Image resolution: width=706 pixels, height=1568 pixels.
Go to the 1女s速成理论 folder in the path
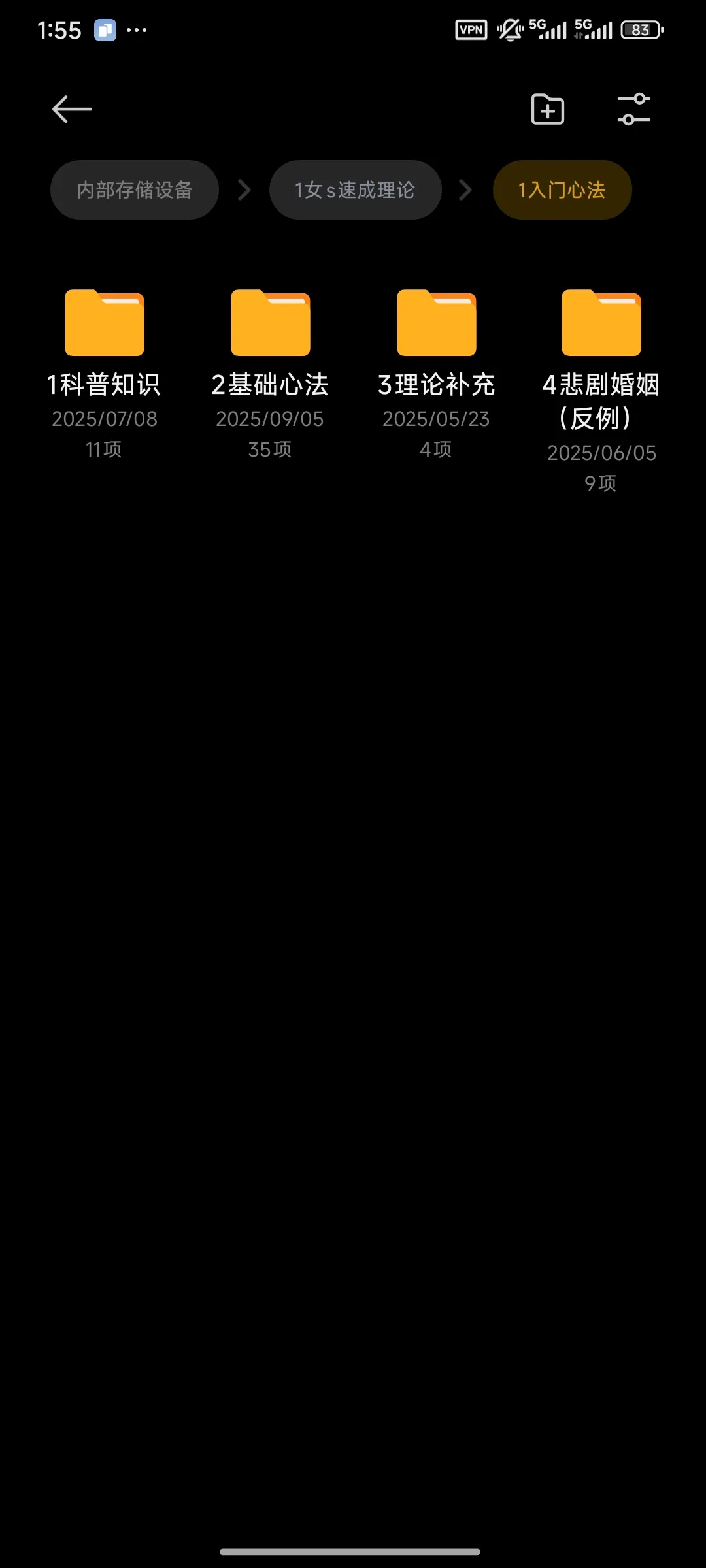click(355, 190)
